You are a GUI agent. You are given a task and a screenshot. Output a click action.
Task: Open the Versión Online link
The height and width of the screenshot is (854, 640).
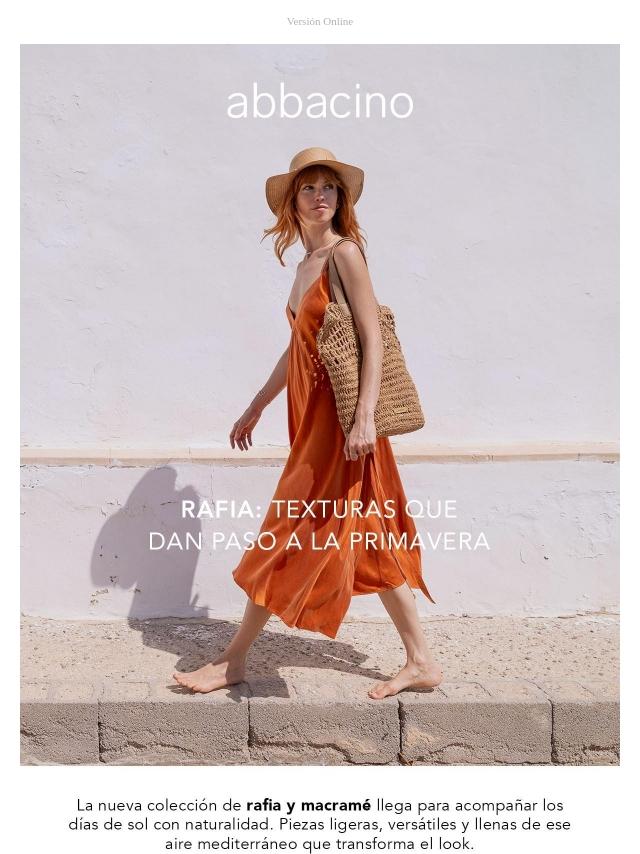(320, 21)
